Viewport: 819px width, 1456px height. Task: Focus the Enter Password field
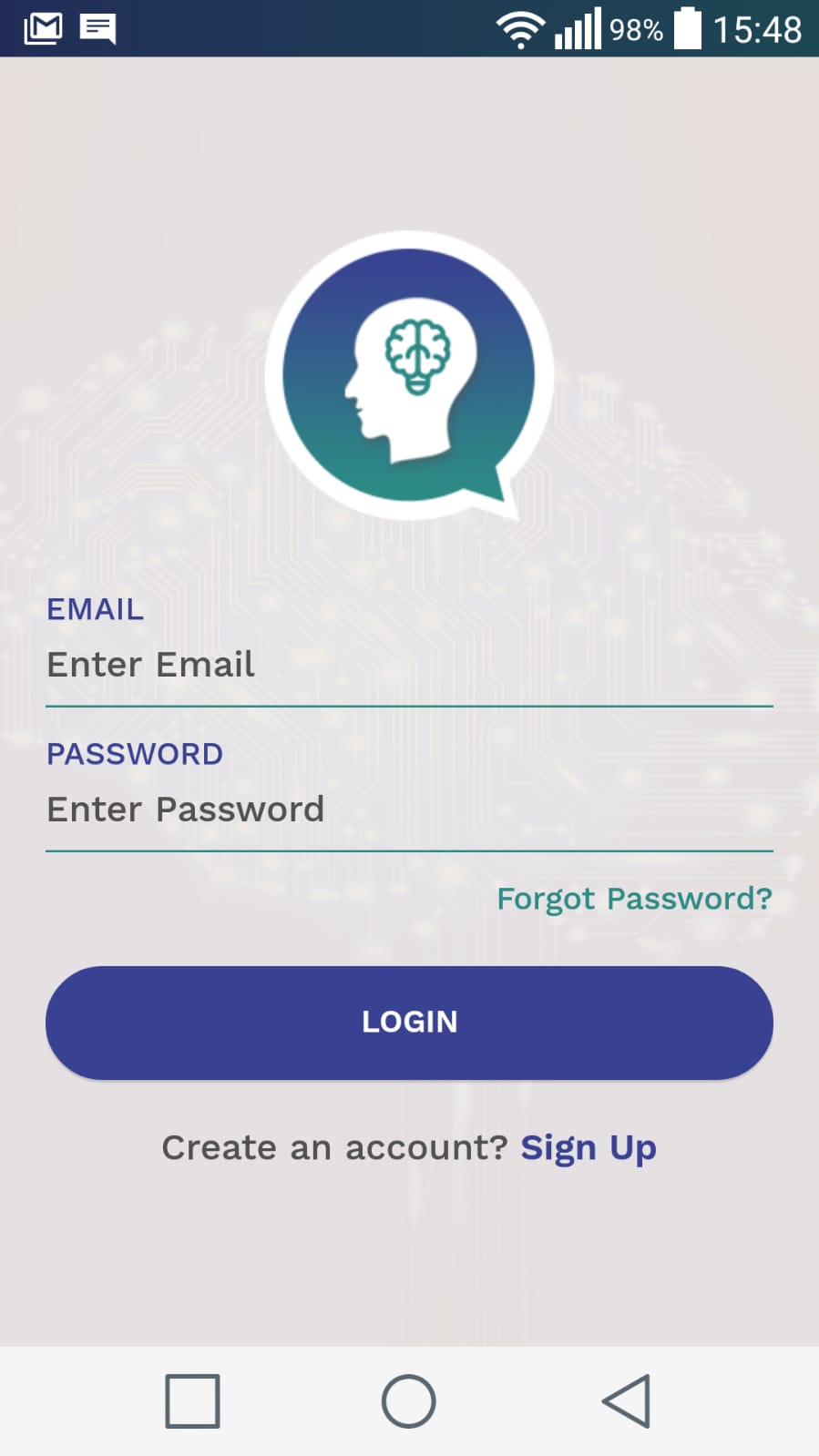coord(409,810)
